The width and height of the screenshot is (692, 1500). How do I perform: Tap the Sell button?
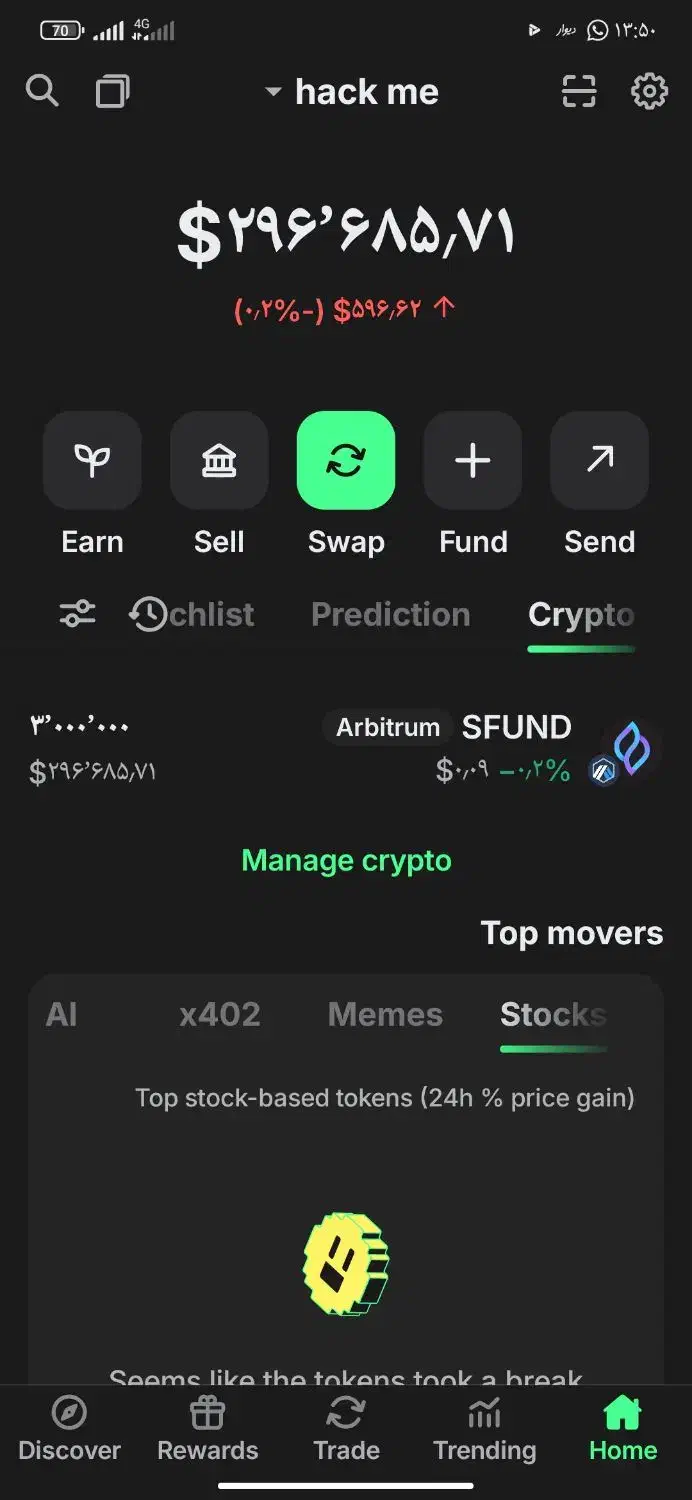(x=219, y=461)
